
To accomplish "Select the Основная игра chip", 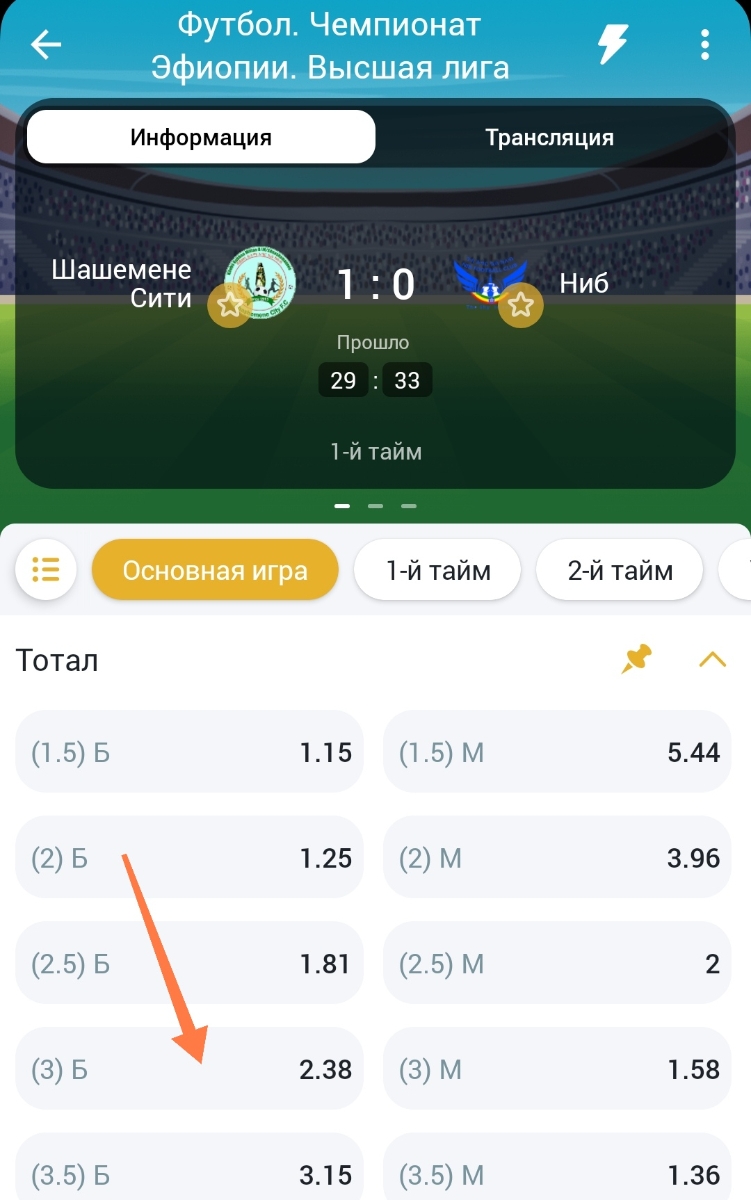I will [x=215, y=571].
